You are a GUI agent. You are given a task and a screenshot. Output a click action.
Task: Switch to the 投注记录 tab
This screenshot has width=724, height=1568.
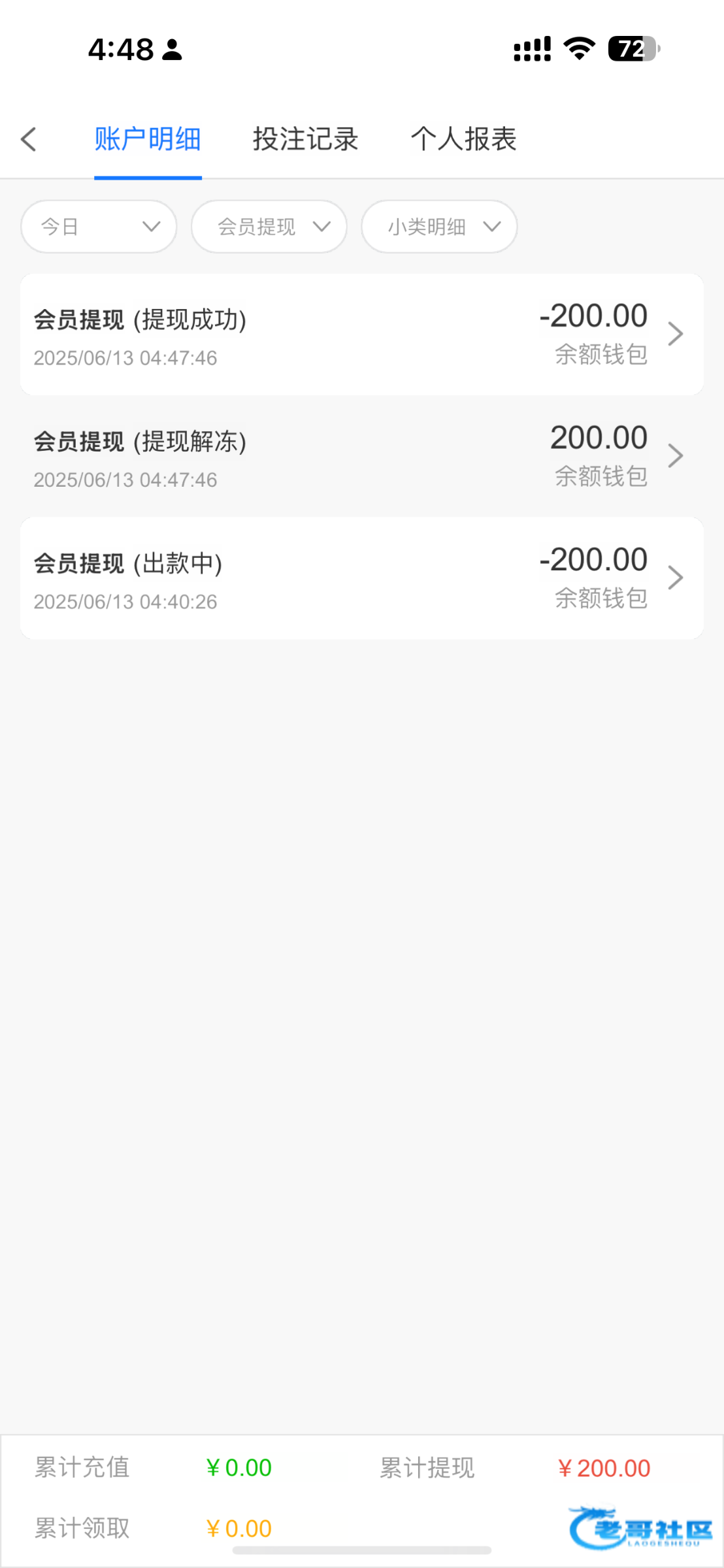305,139
